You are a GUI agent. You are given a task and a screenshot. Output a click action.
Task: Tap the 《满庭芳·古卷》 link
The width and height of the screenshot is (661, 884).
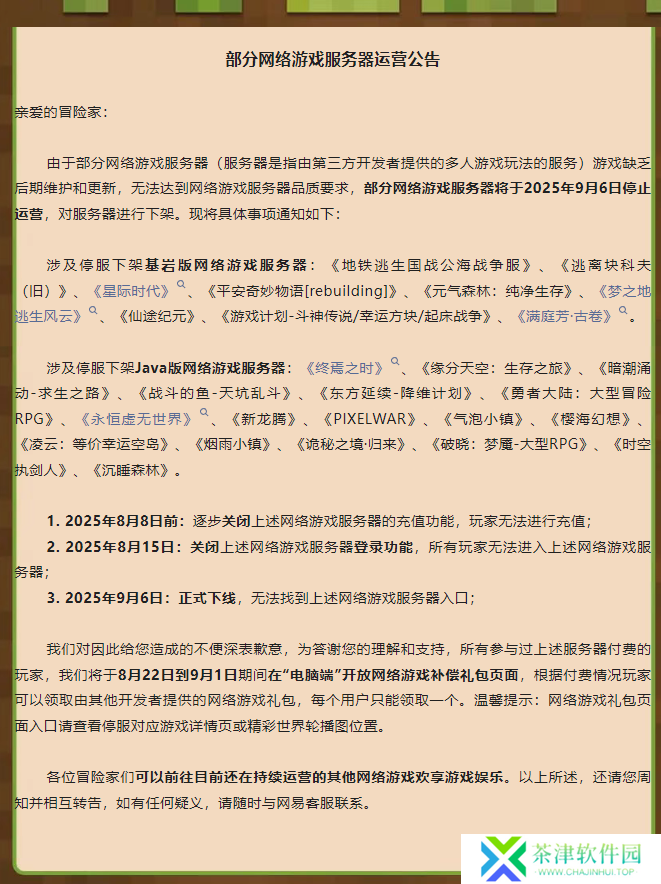(564, 316)
